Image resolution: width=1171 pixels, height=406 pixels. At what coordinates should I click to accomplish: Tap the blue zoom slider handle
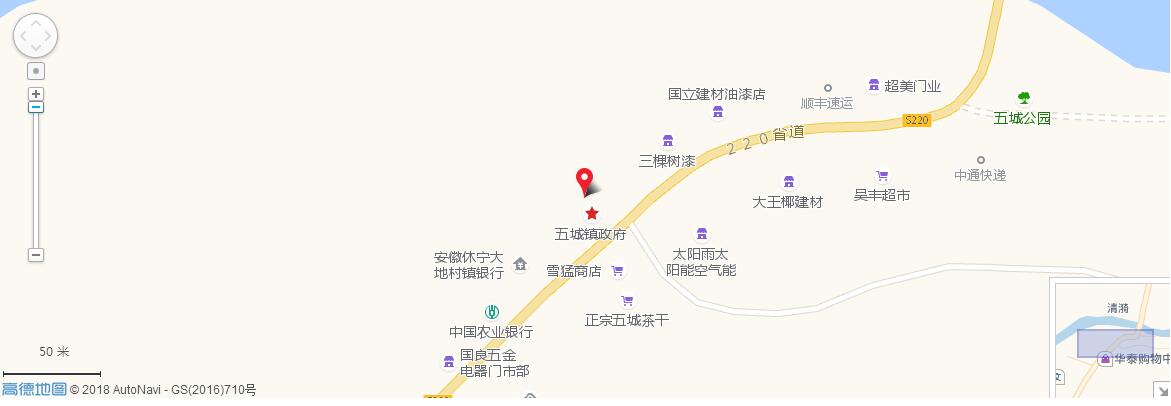(36, 106)
